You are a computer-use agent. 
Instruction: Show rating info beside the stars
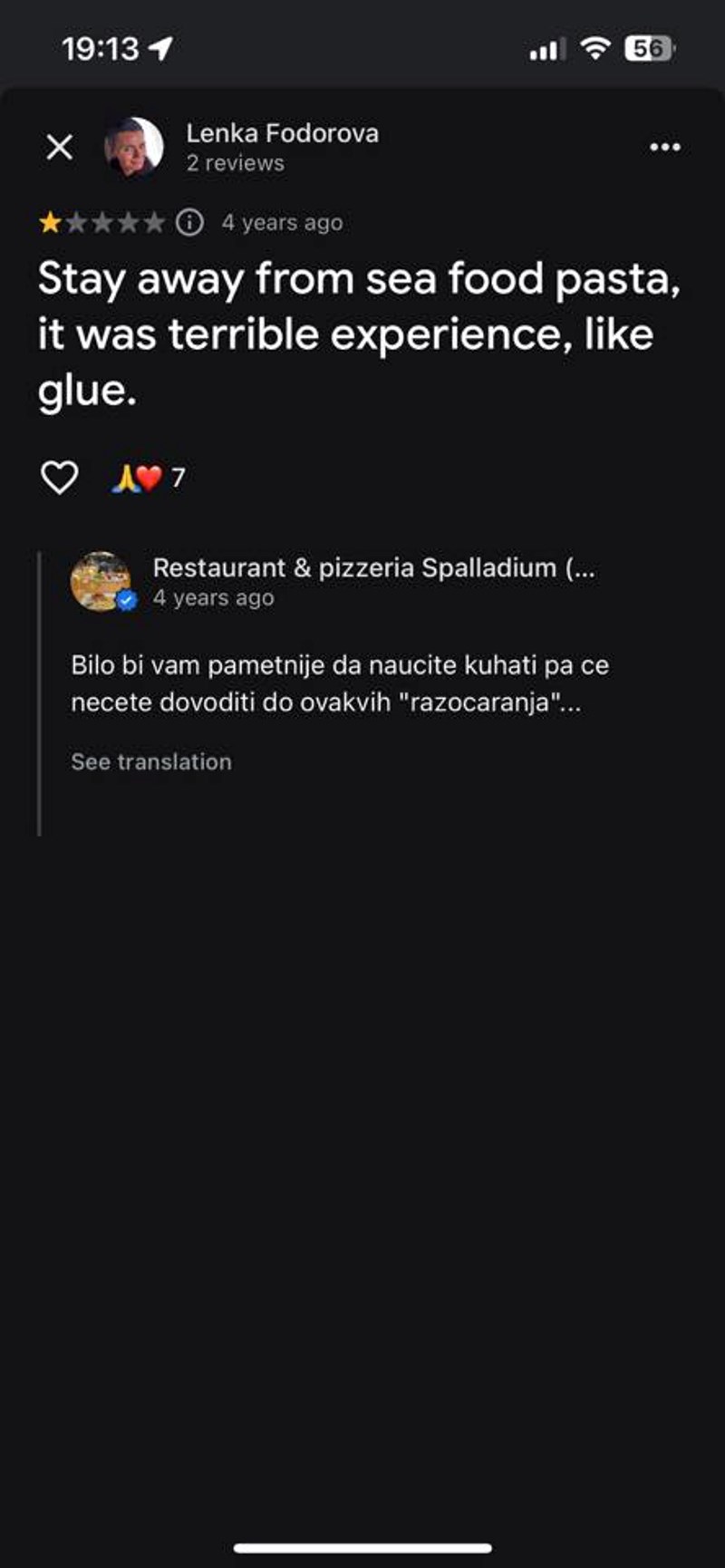click(189, 222)
